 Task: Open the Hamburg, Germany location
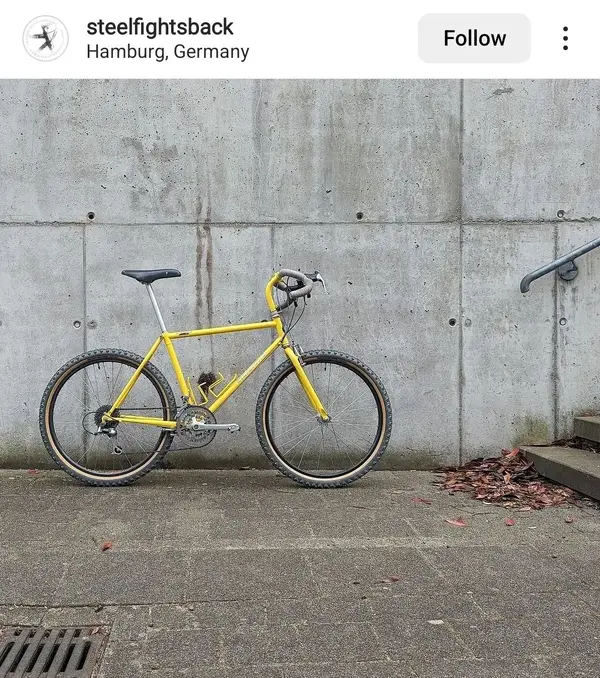[167, 51]
